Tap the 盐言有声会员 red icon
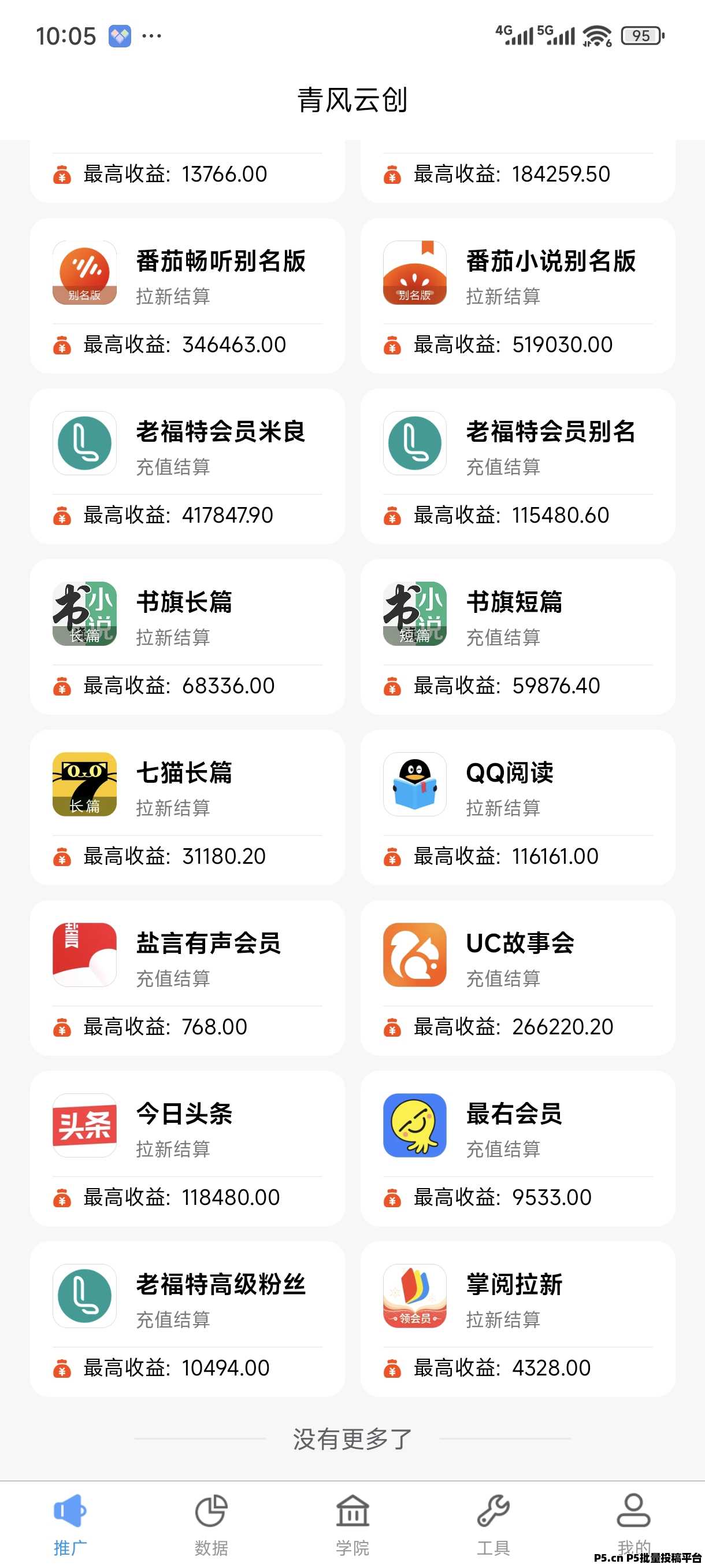This screenshot has width=705, height=1568. pos(84,955)
